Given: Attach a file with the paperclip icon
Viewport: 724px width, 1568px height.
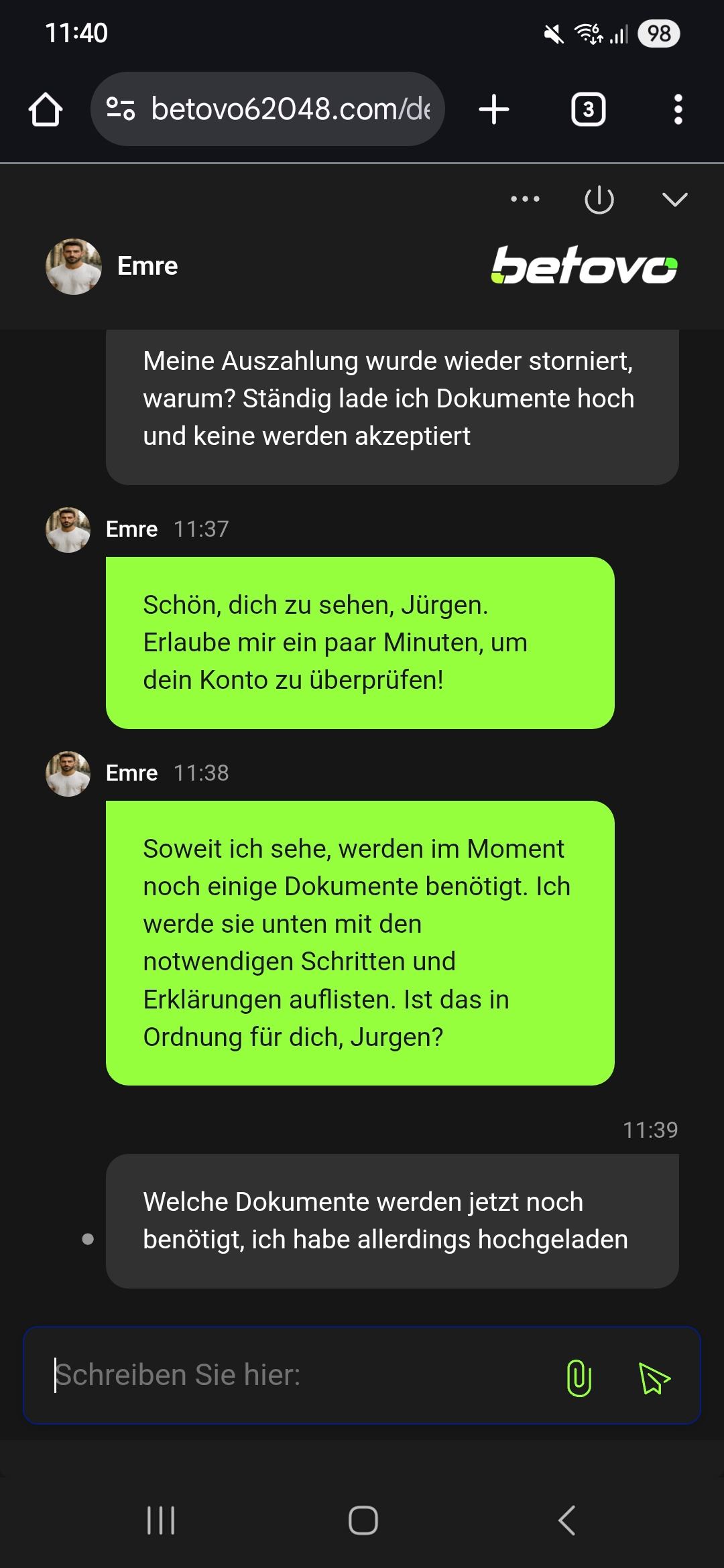Looking at the screenshot, I should click(x=579, y=1378).
